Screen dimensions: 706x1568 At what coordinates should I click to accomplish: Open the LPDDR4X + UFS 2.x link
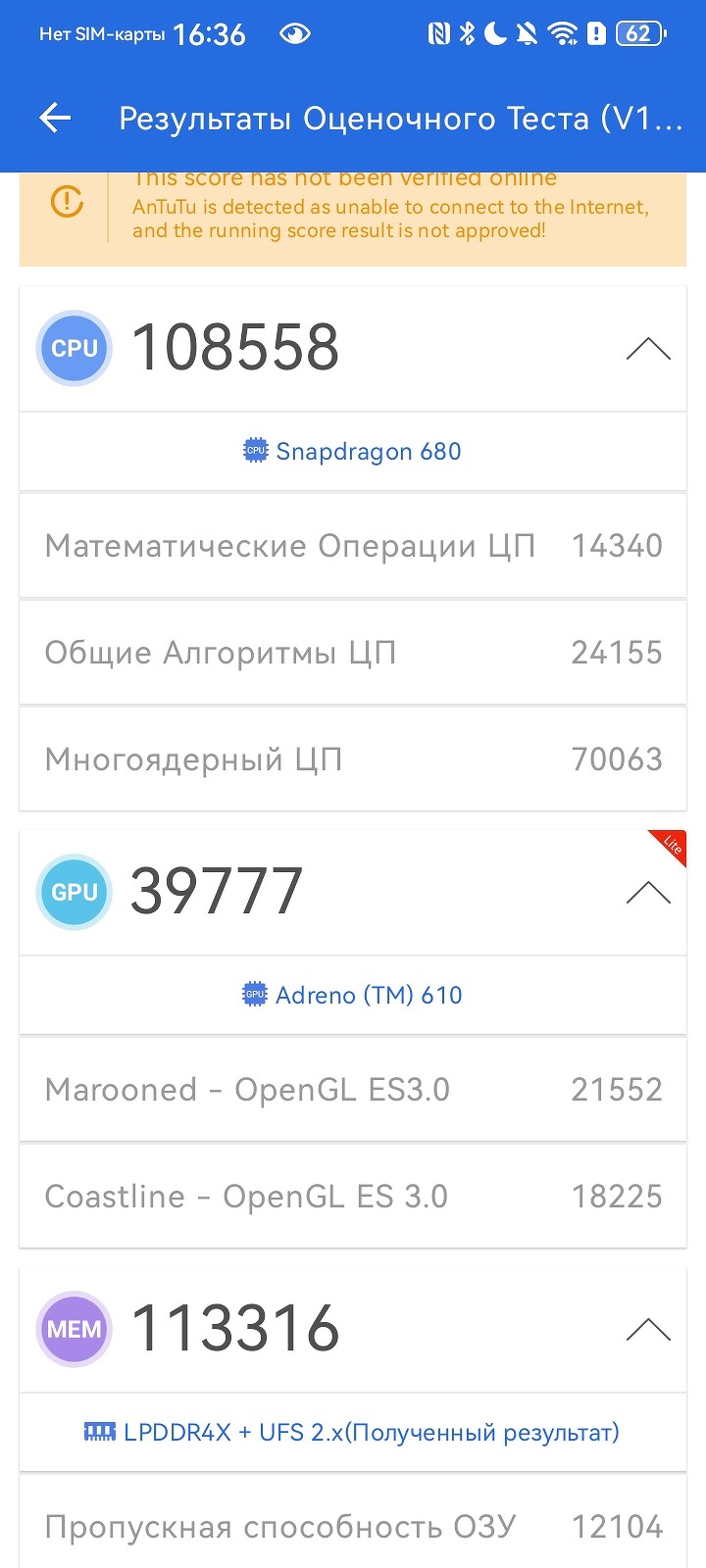353,1432
